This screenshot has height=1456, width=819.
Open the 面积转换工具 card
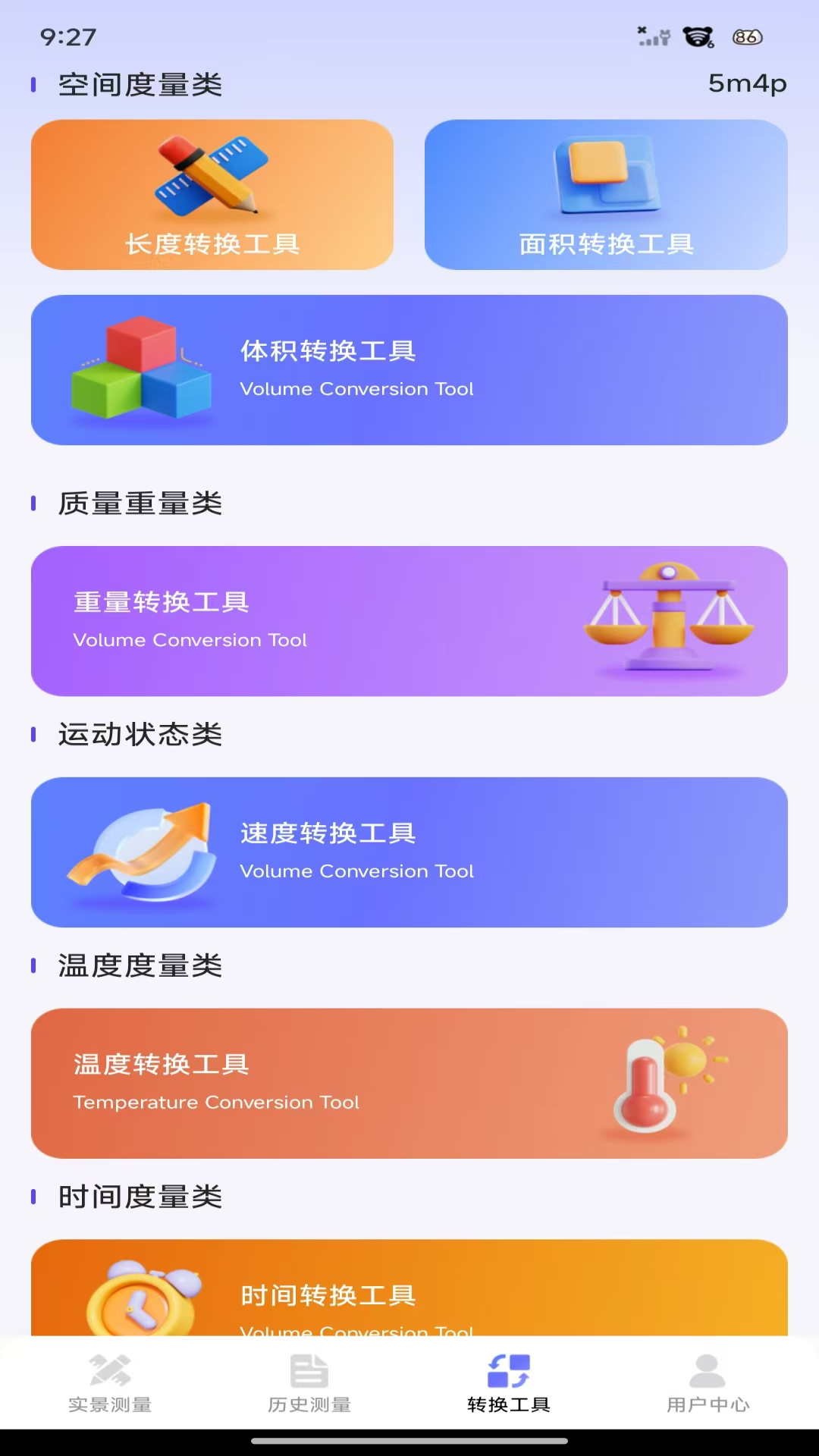click(607, 195)
